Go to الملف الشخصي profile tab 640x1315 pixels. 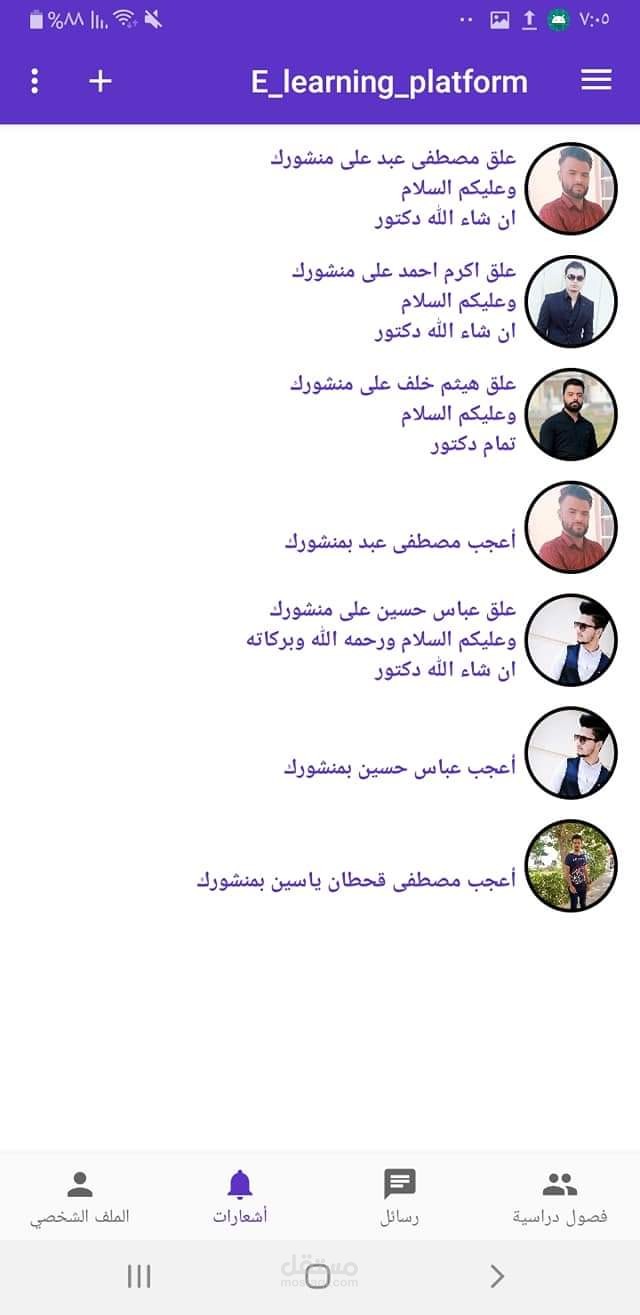80,1197
